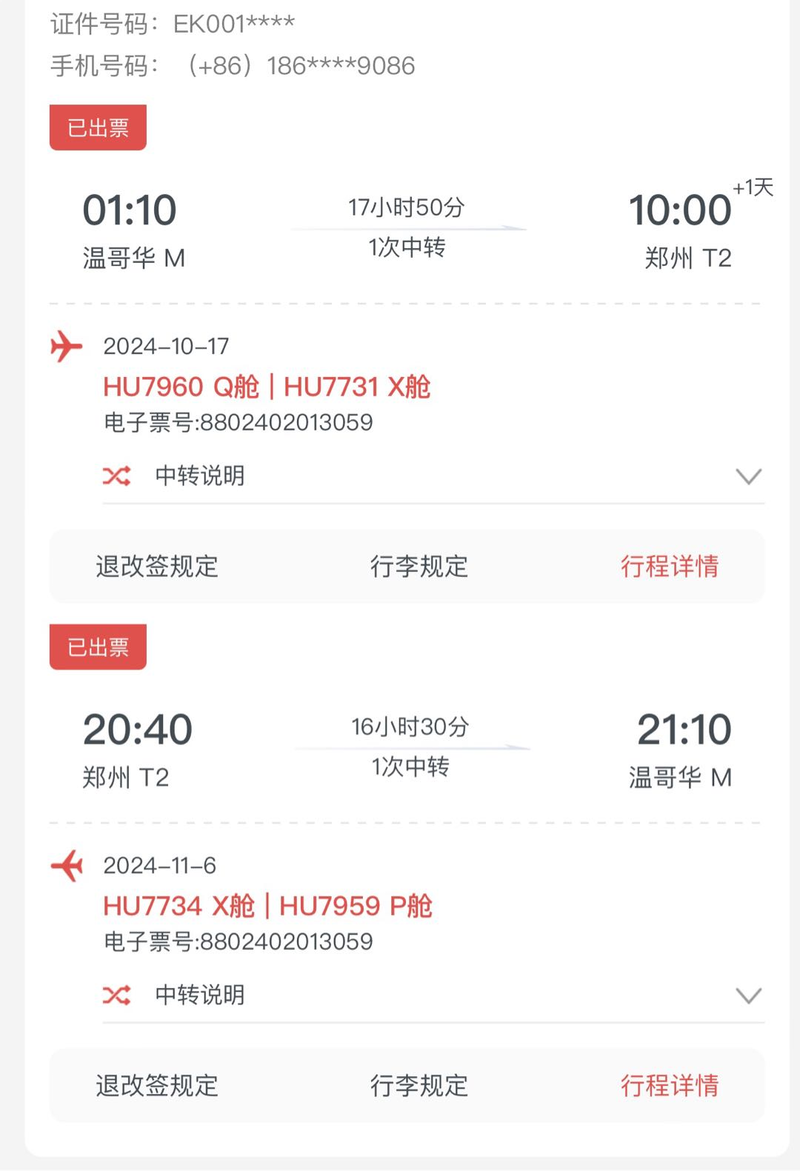The image size is (800, 1171).
Task: Click the transfer shuffle icon beside first 中转说明
Action: point(117,476)
